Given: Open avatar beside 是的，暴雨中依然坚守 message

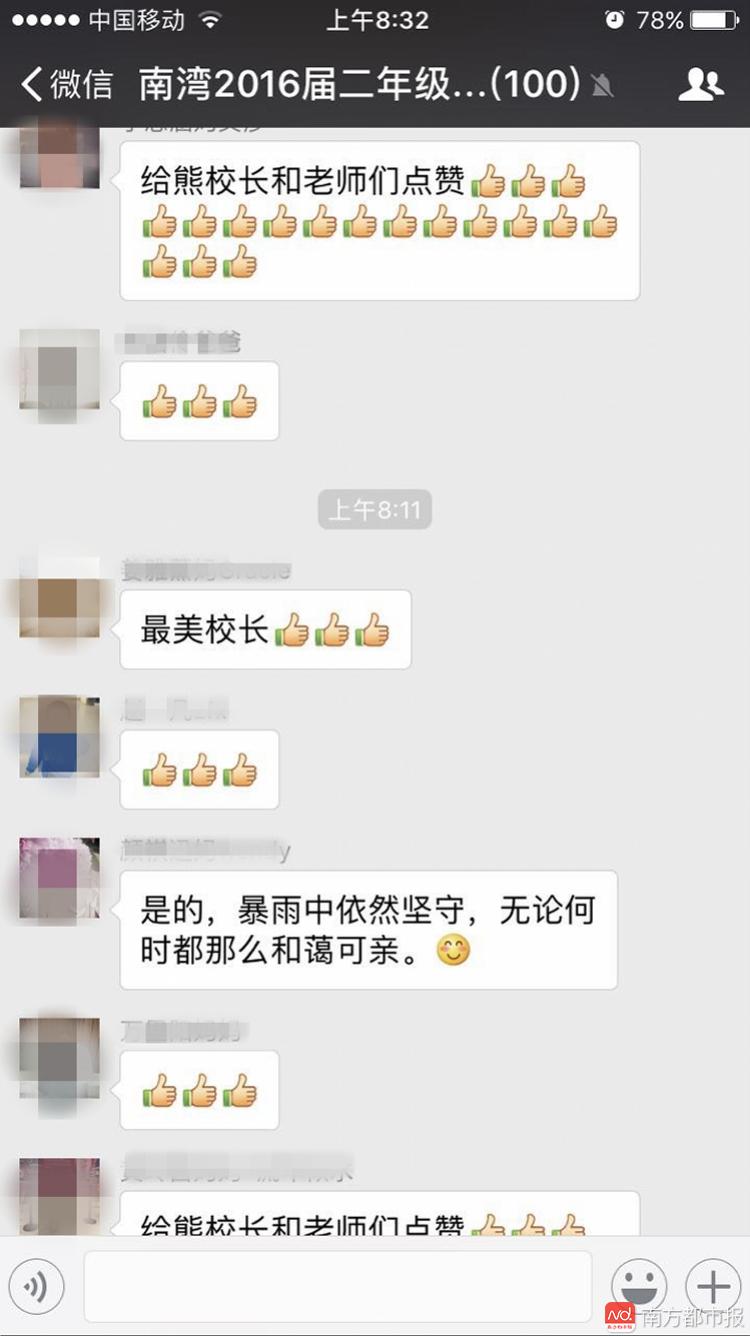Looking at the screenshot, I should pyautogui.click(x=60, y=878).
